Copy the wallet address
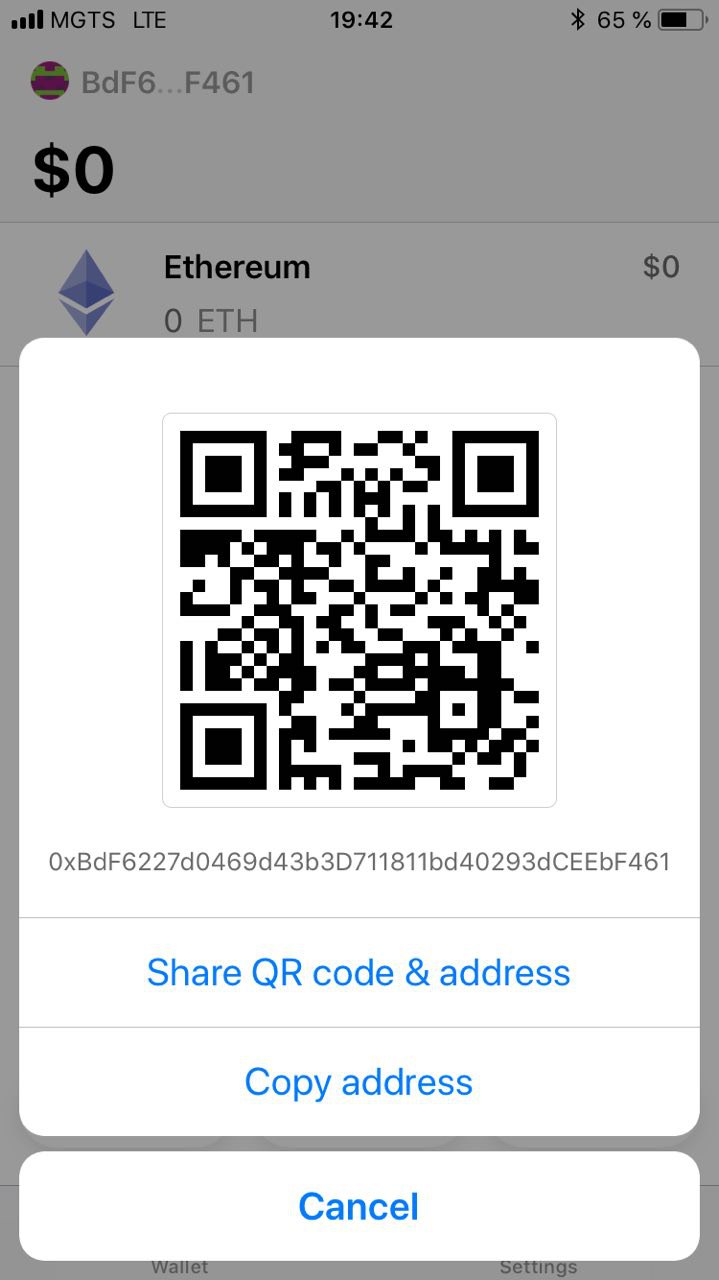Screen dimensions: 719x1280 point(359,1082)
